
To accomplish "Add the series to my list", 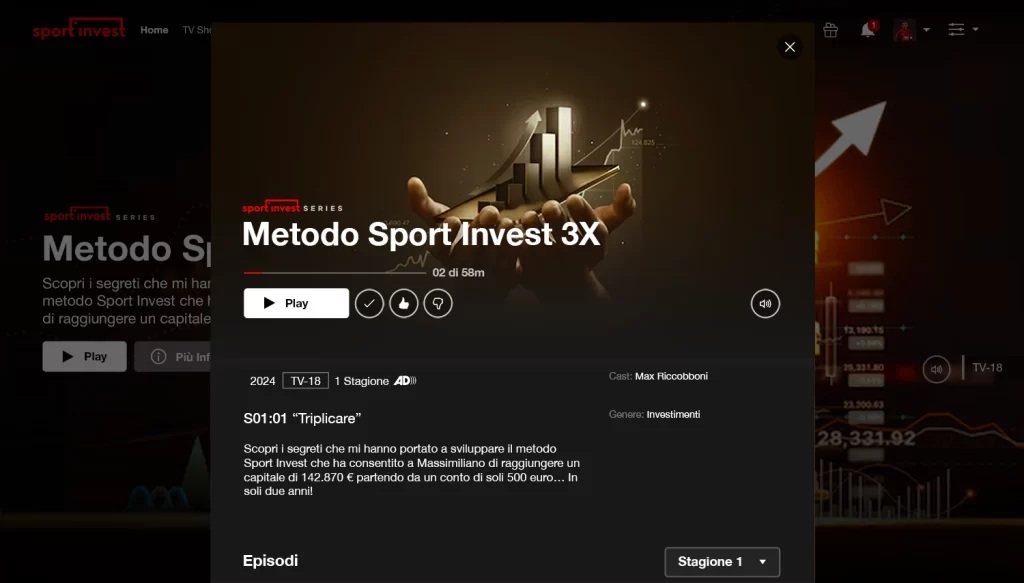I will [369, 303].
